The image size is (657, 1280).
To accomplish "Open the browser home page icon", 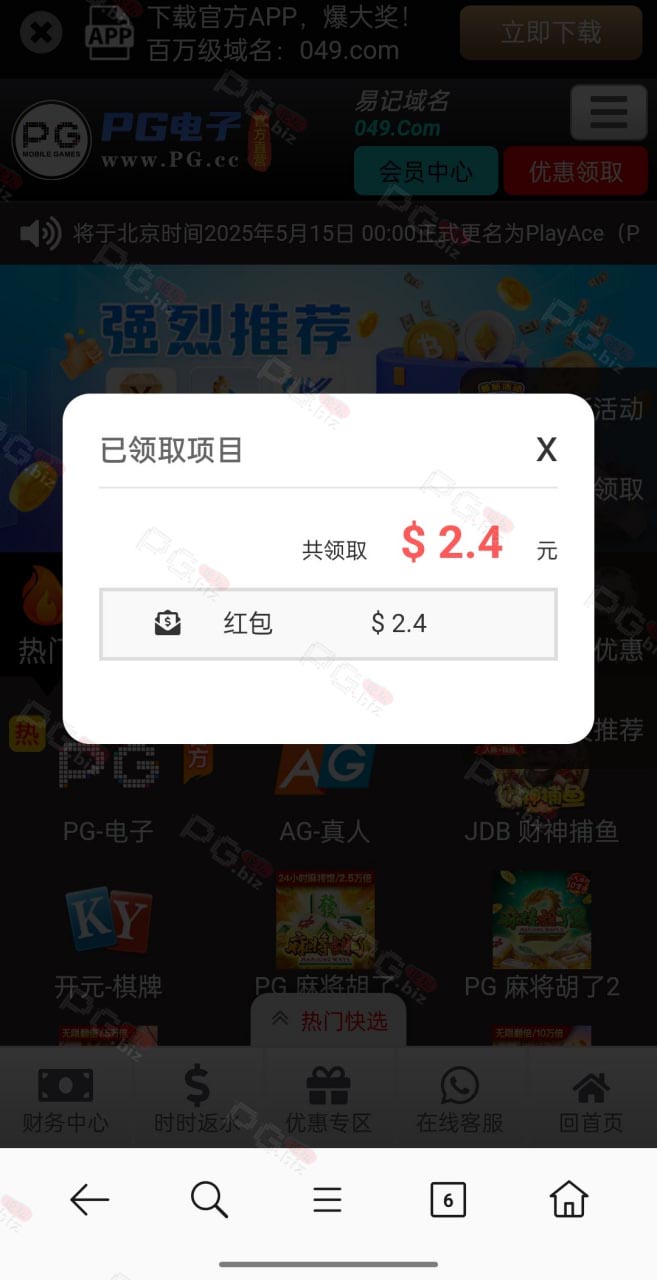I will click(x=569, y=1199).
